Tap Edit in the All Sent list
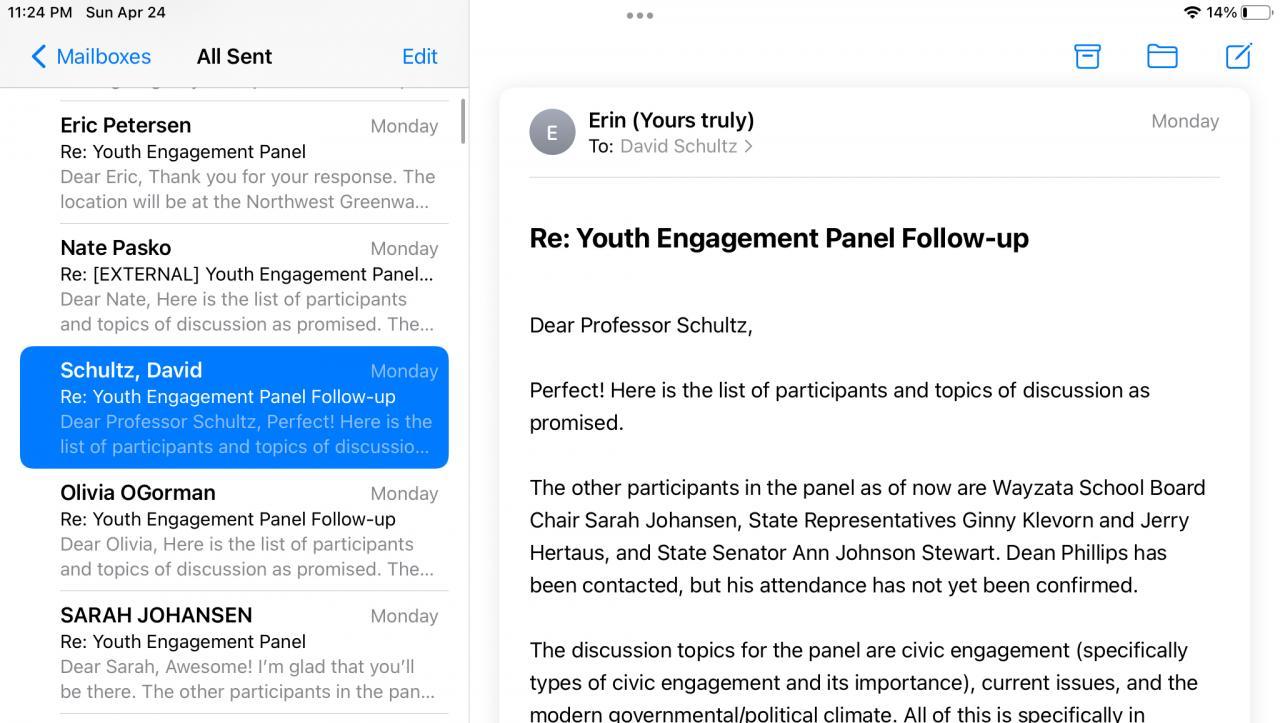This screenshot has height=723, width=1280. point(419,57)
